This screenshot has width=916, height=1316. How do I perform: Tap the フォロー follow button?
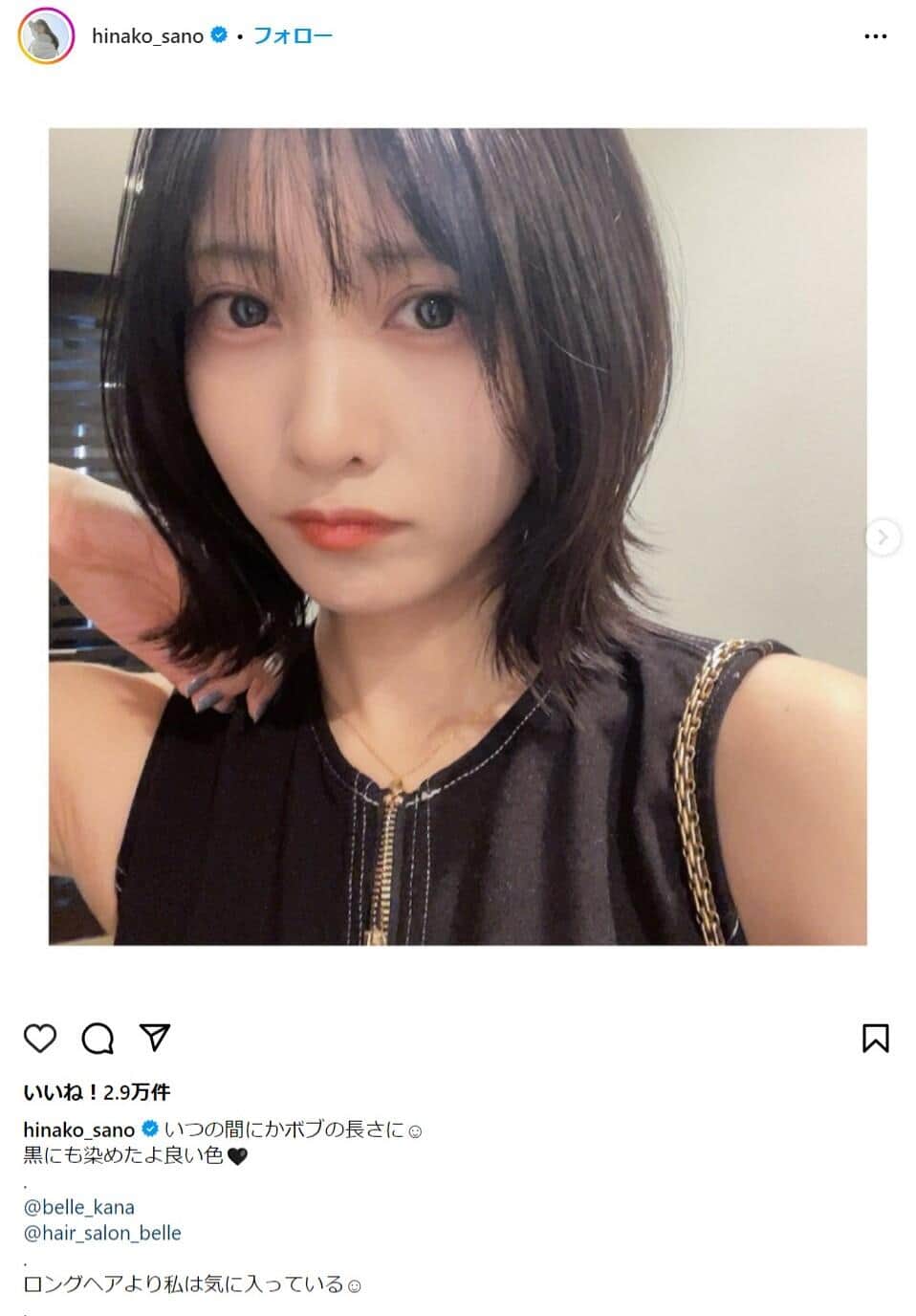[293, 36]
